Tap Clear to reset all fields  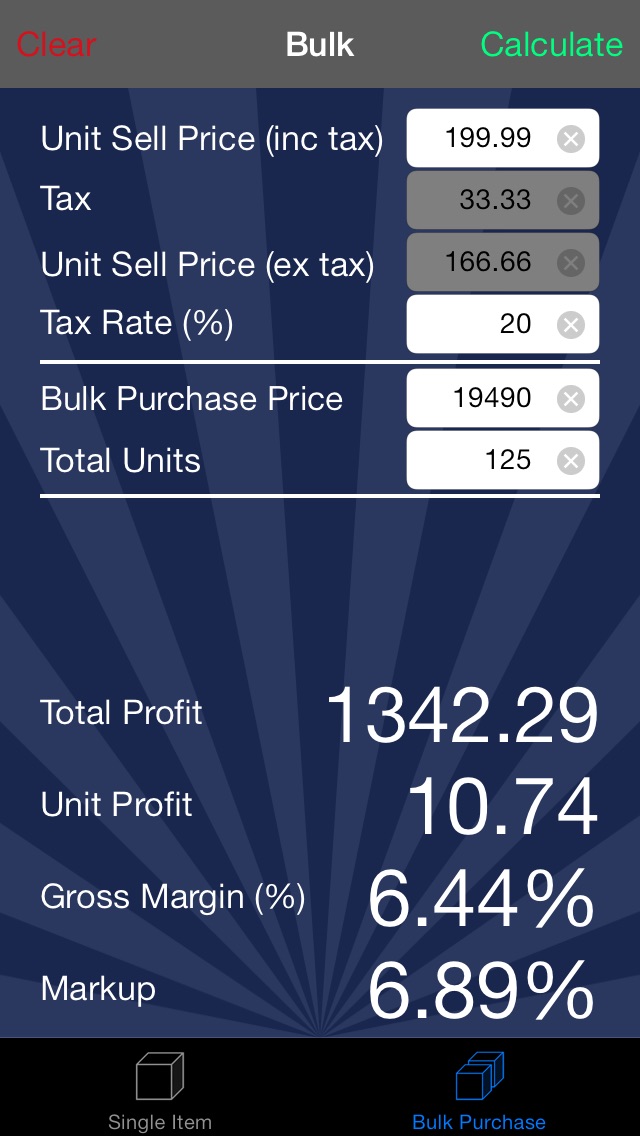point(56,44)
